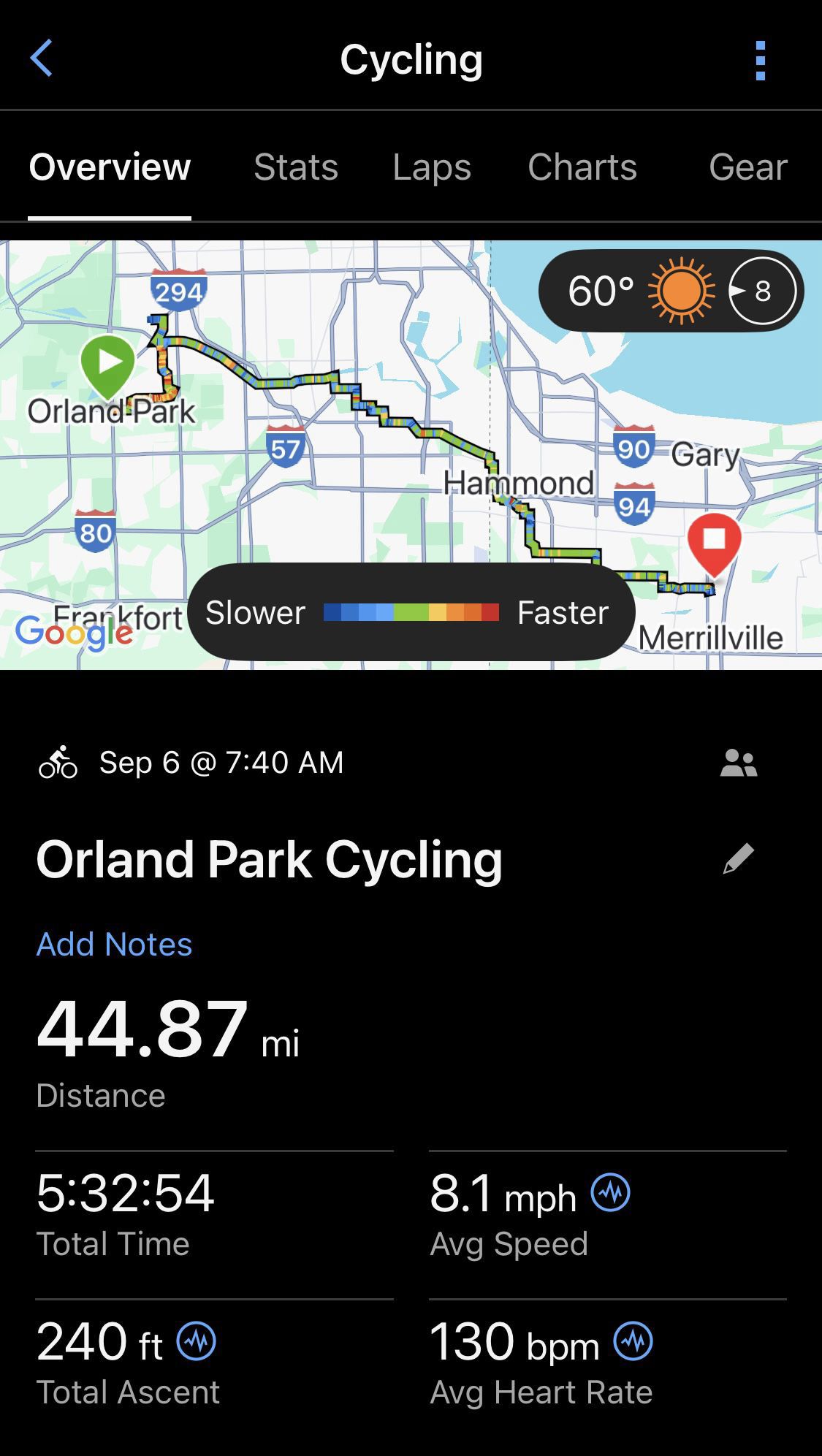The image size is (822, 1456).
Task: Open the route map
Action: pyautogui.click(x=411, y=454)
